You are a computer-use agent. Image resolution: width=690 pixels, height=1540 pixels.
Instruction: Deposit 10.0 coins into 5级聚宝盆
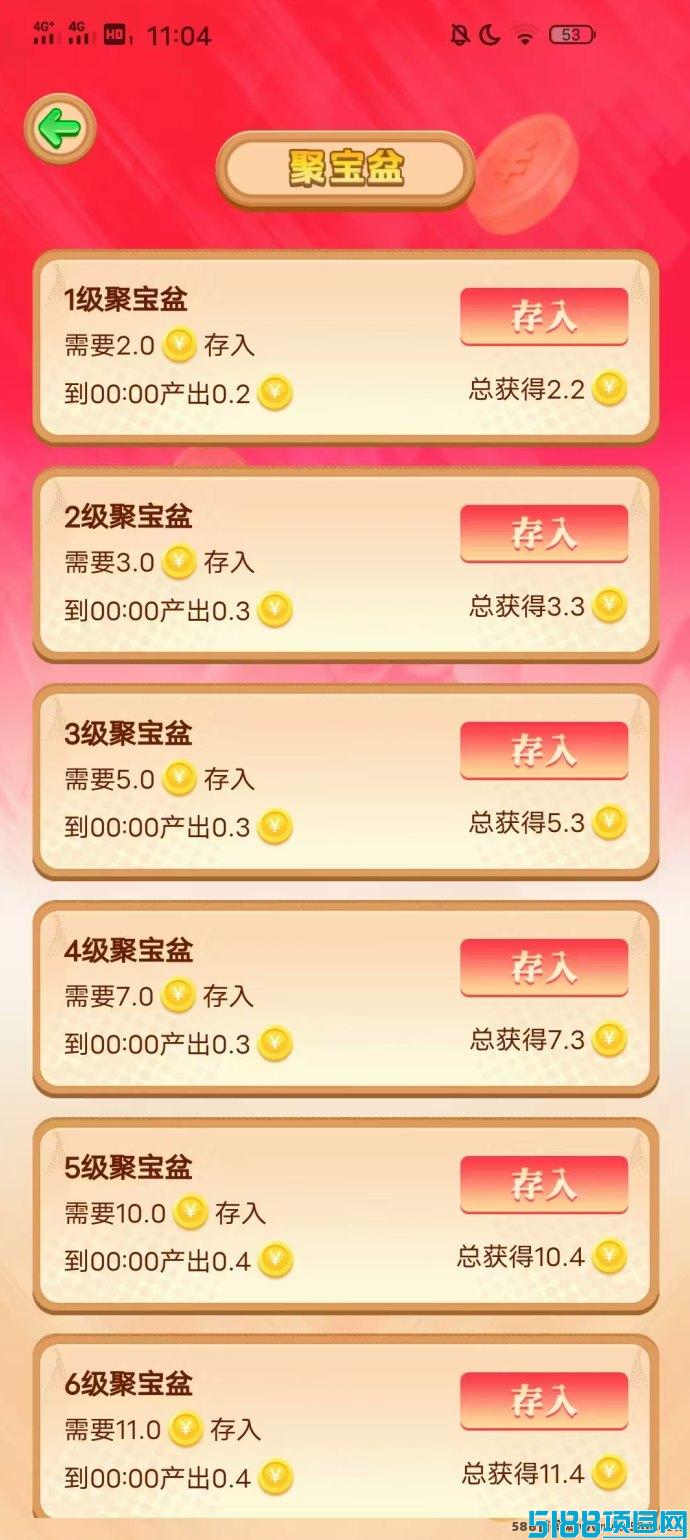pyautogui.click(x=544, y=1185)
